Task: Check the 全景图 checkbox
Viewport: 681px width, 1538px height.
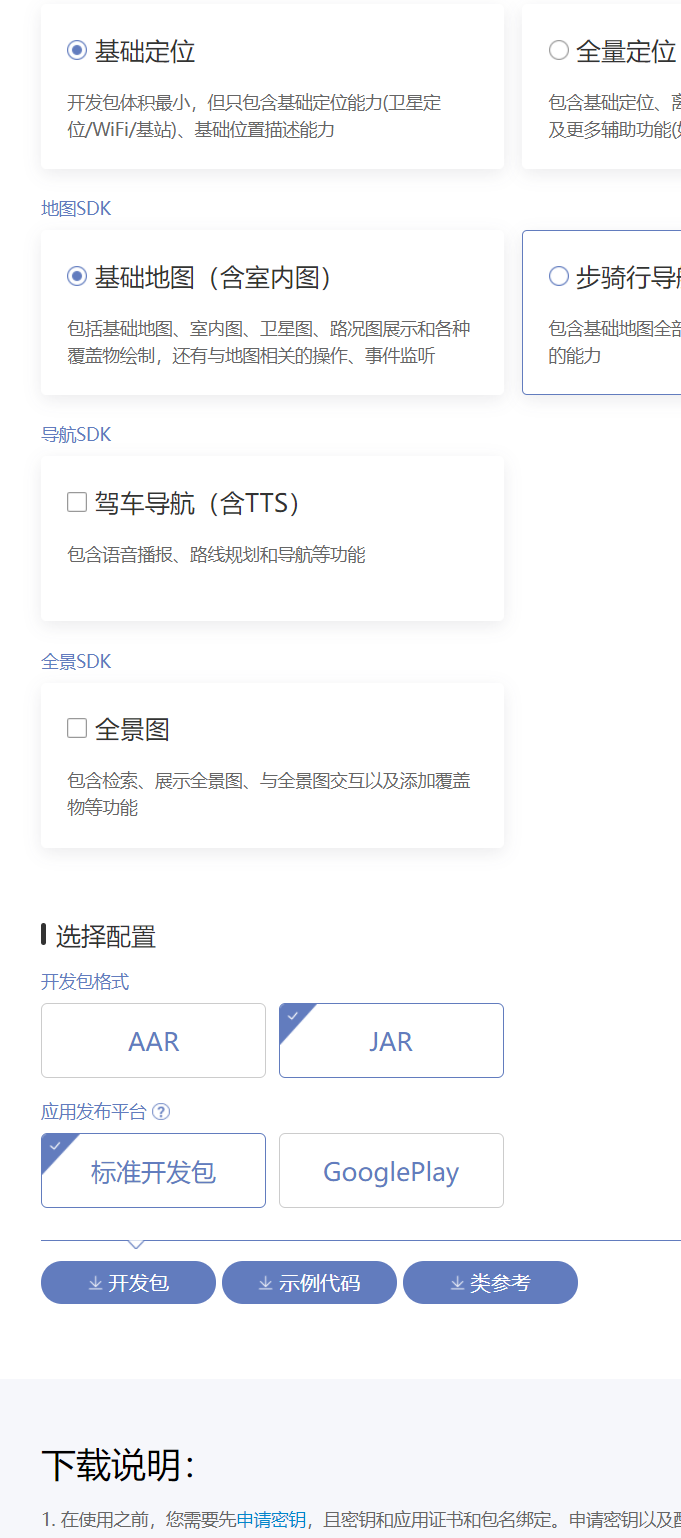Action: click(77, 728)
